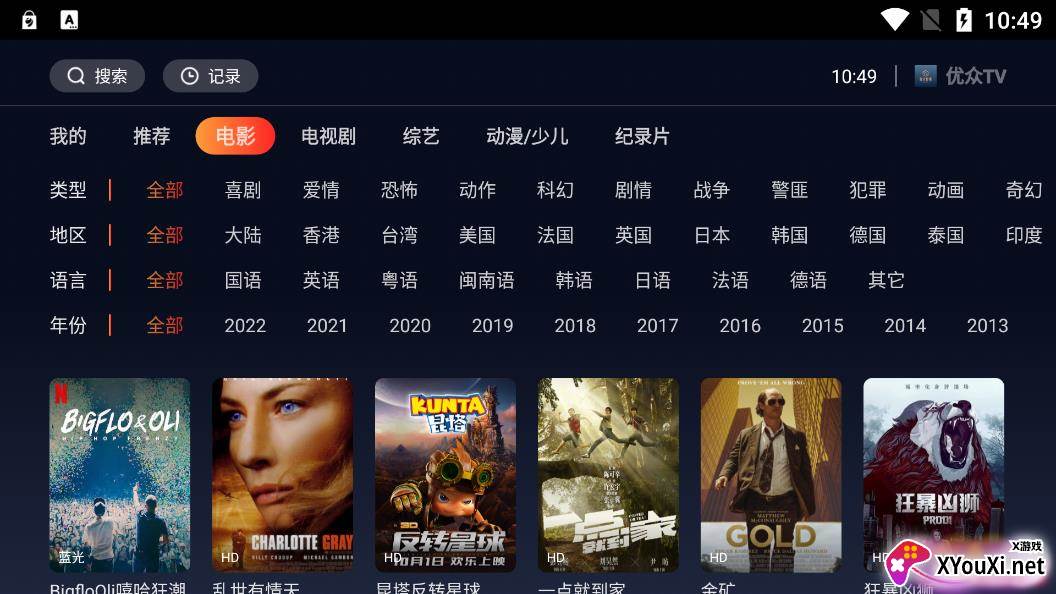Filter movies by 喜剧 genre
The image size is (1056, 594).
243,190
